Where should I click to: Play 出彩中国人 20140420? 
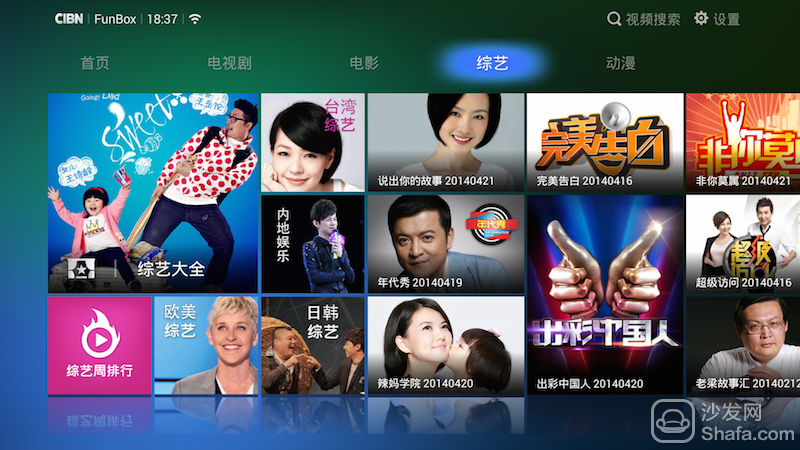[x=604, y=294]
